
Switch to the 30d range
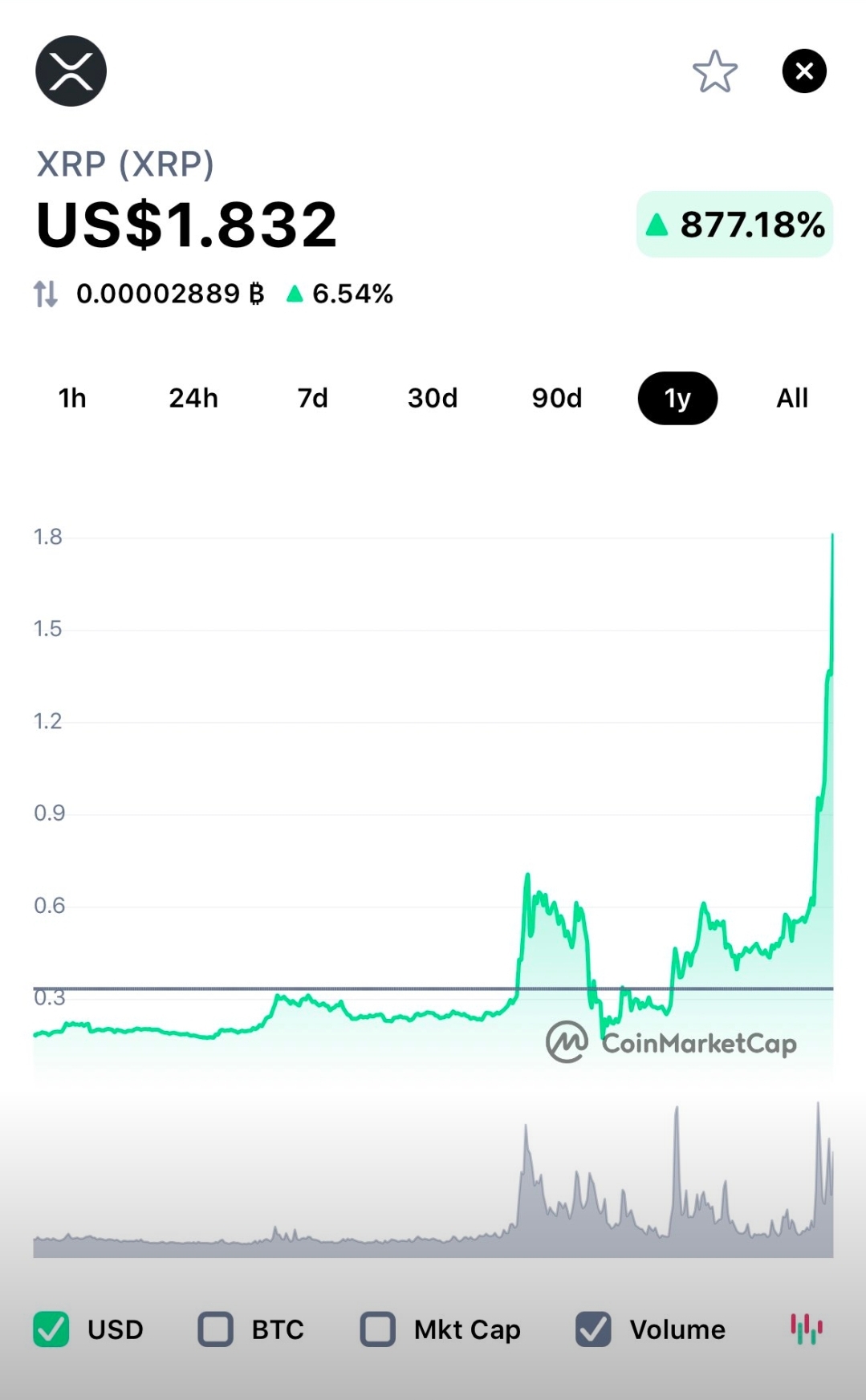(433, 398)
